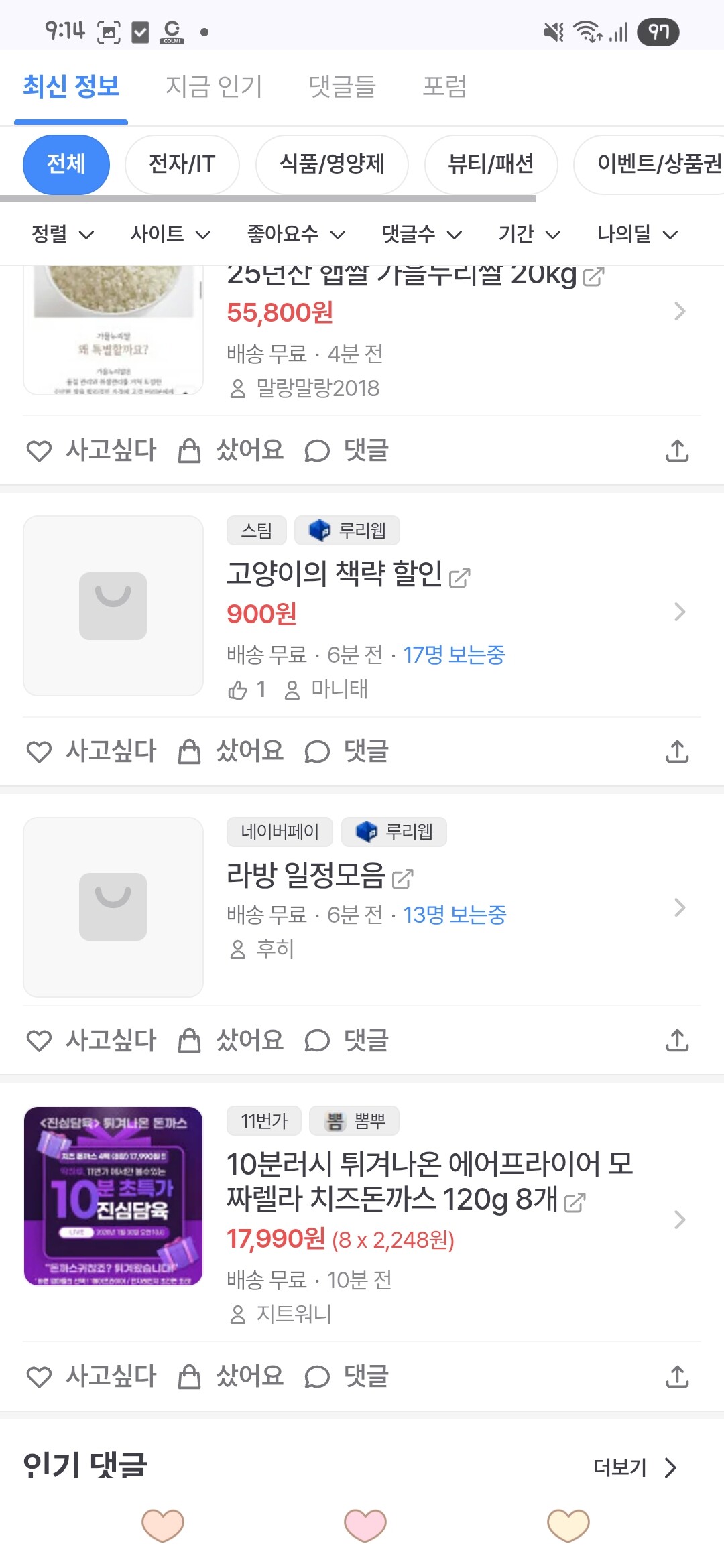Select the 전자/IT category chip

[182, 164]
